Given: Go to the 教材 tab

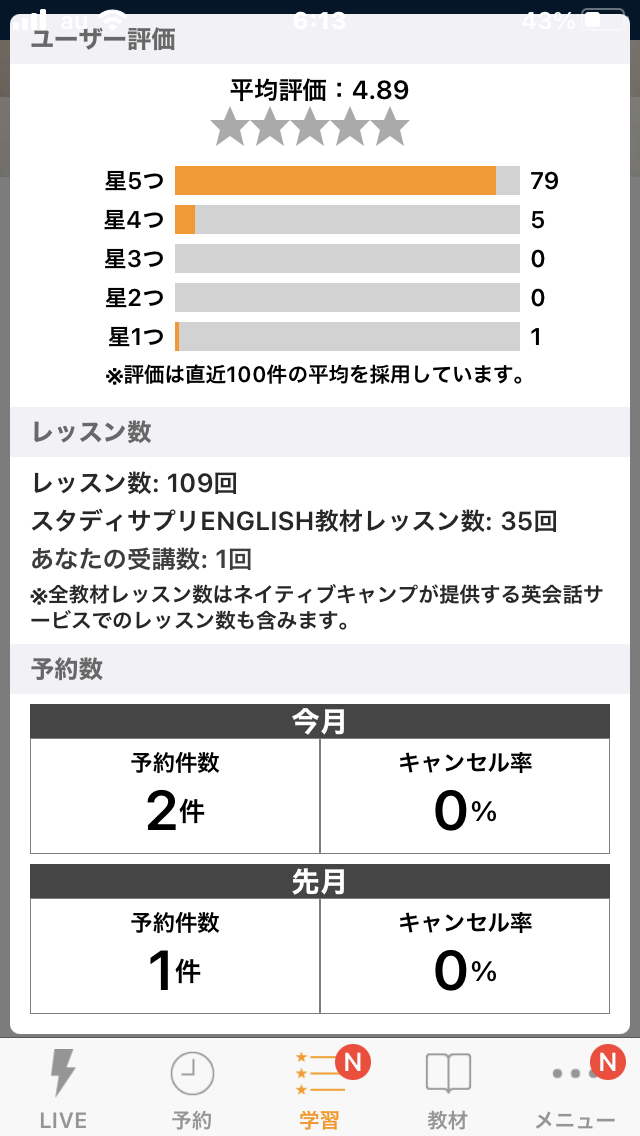Looking at the screenshot, I should (x=448, y=1088).
